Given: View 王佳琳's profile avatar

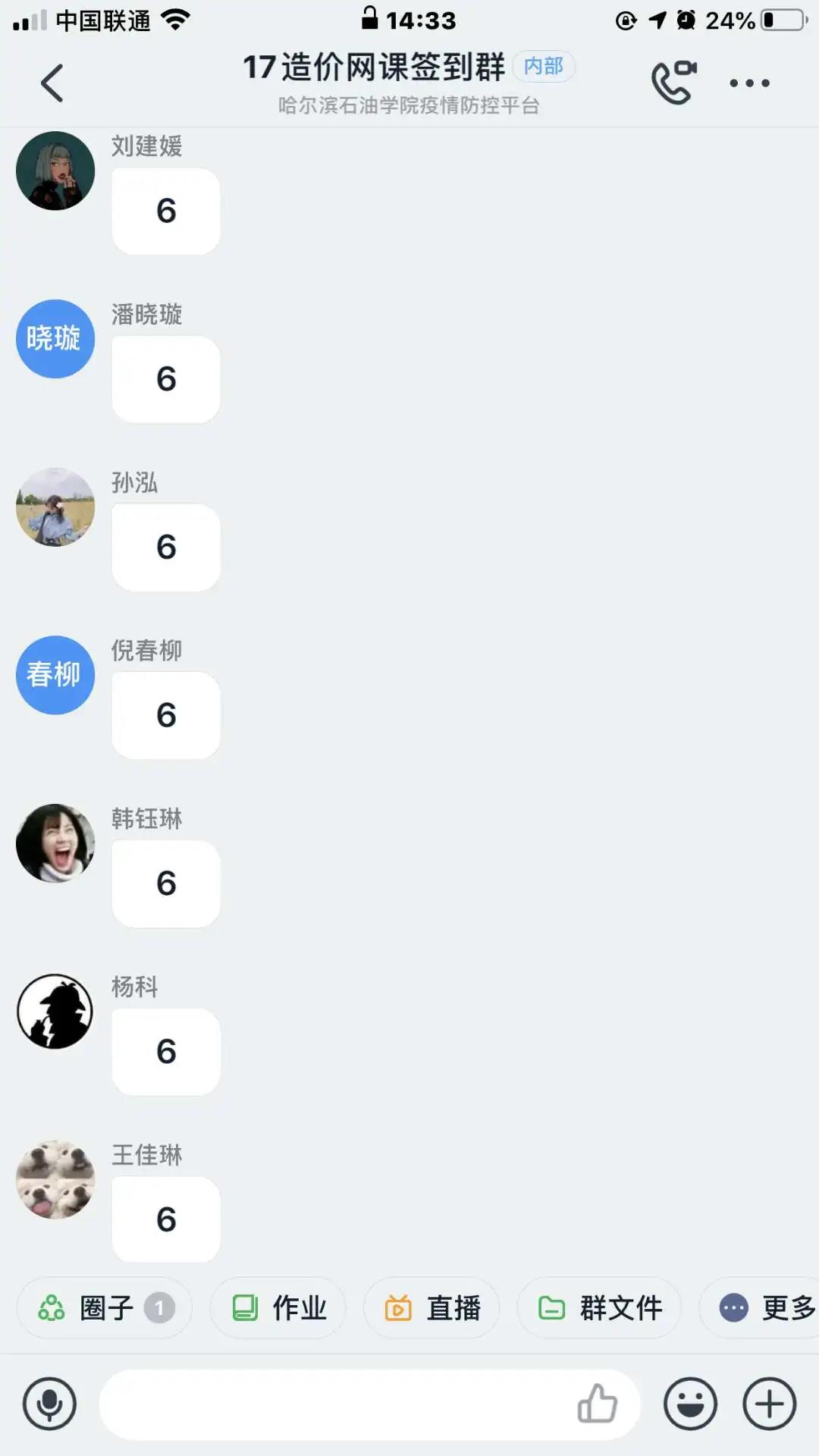Looking at the screenshot, I should (x=55, y=1180).
